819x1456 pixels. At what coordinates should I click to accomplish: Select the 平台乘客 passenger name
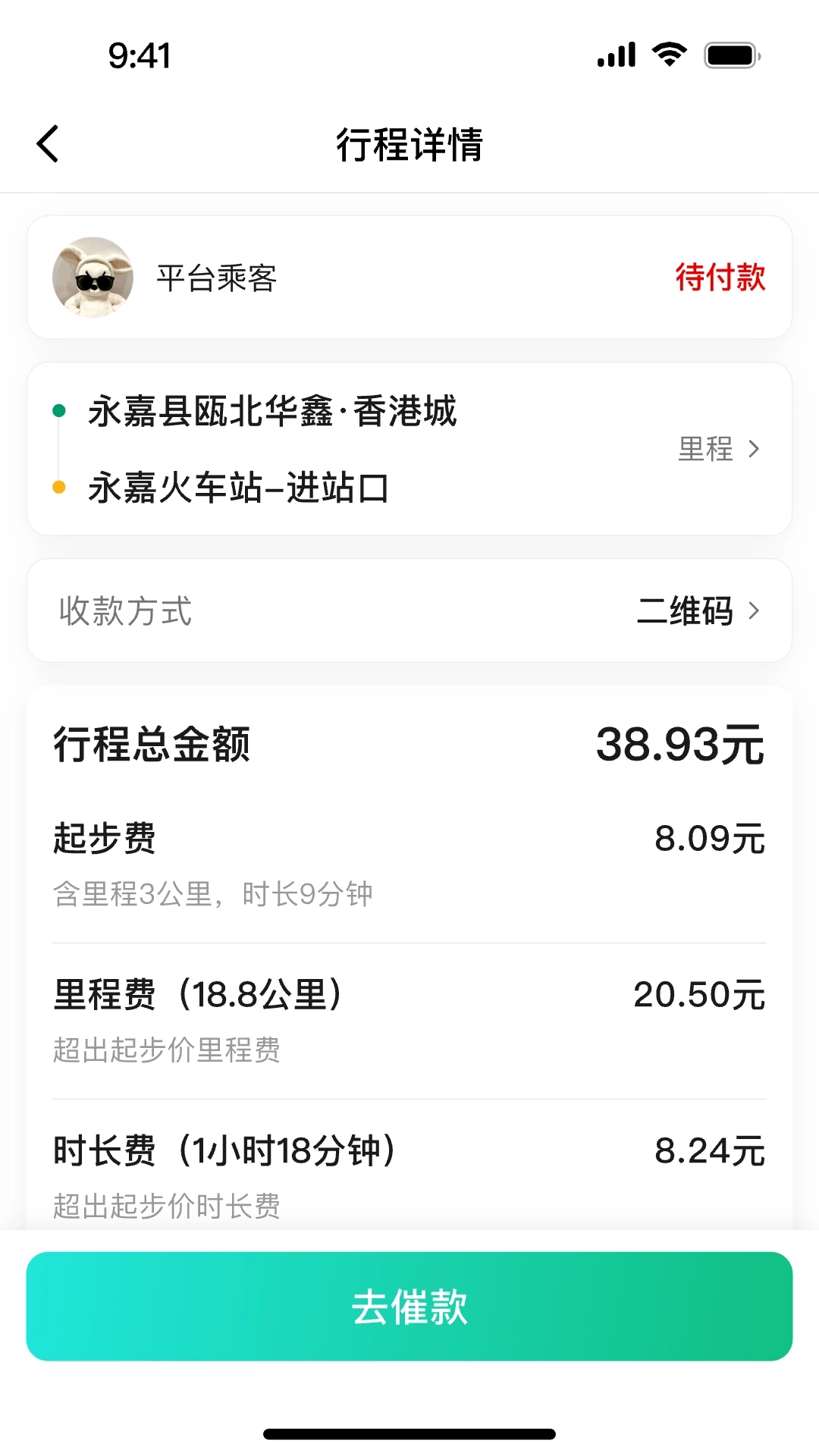[x=216, y=279]
